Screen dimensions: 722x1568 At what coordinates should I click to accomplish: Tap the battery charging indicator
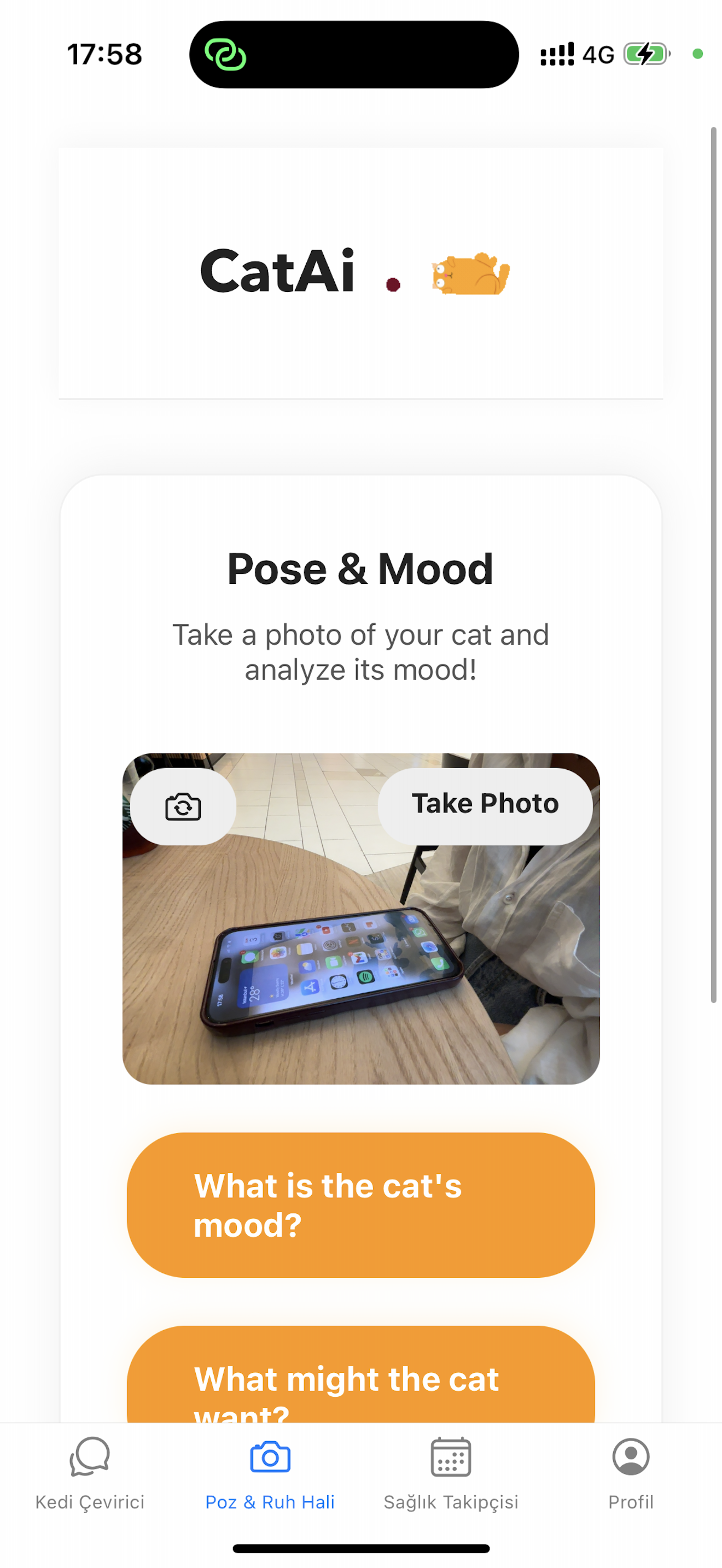[647, 55]
